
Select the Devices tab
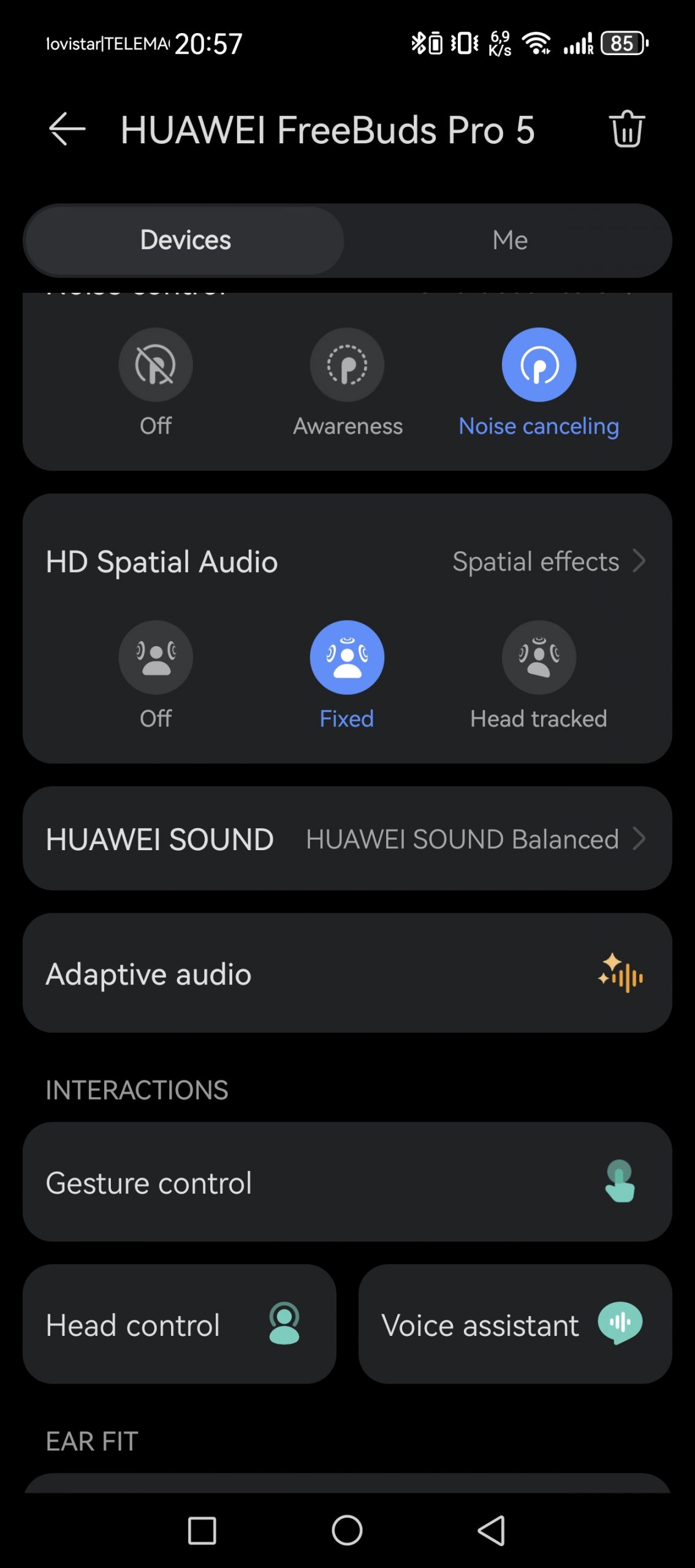[185, 240]
